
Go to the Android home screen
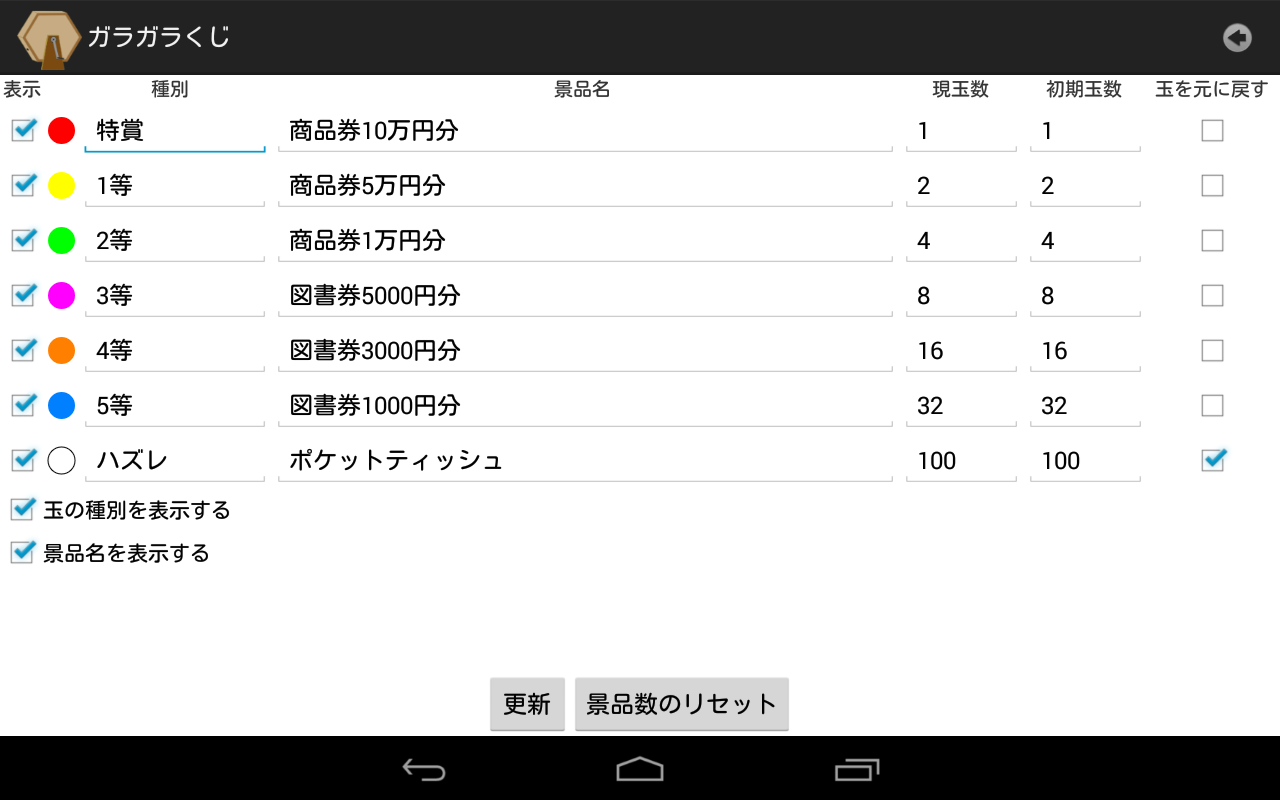tap(640, 769)
